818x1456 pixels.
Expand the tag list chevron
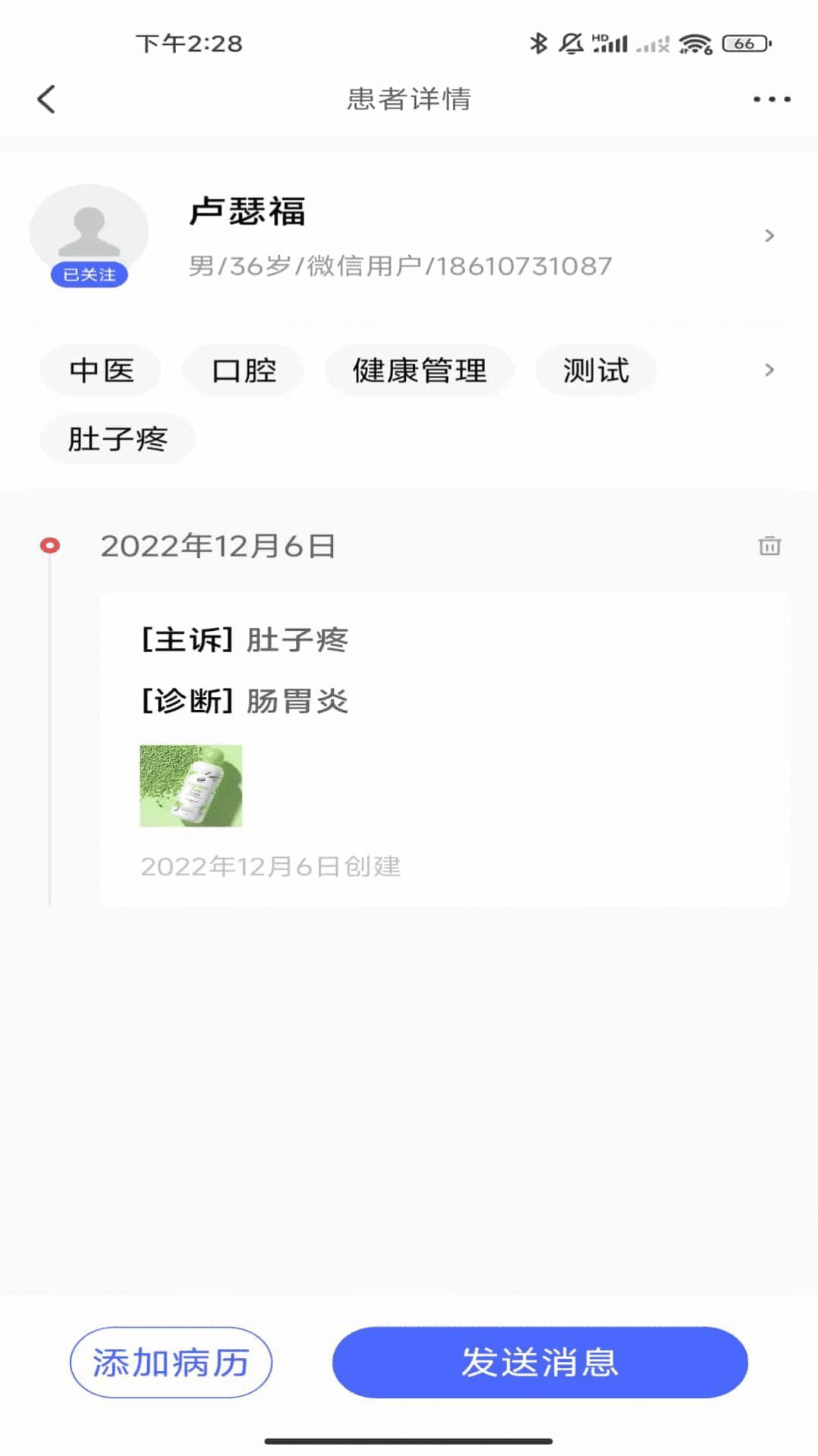[x=770, y=370]
